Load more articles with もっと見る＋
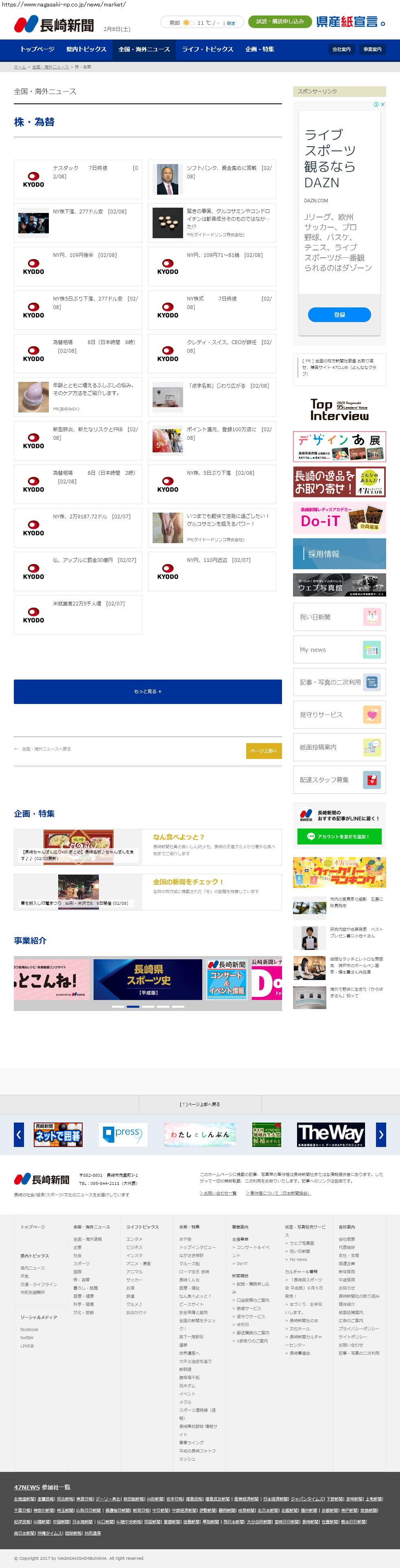The image size is (400, 1568). (x=148, y=691)
